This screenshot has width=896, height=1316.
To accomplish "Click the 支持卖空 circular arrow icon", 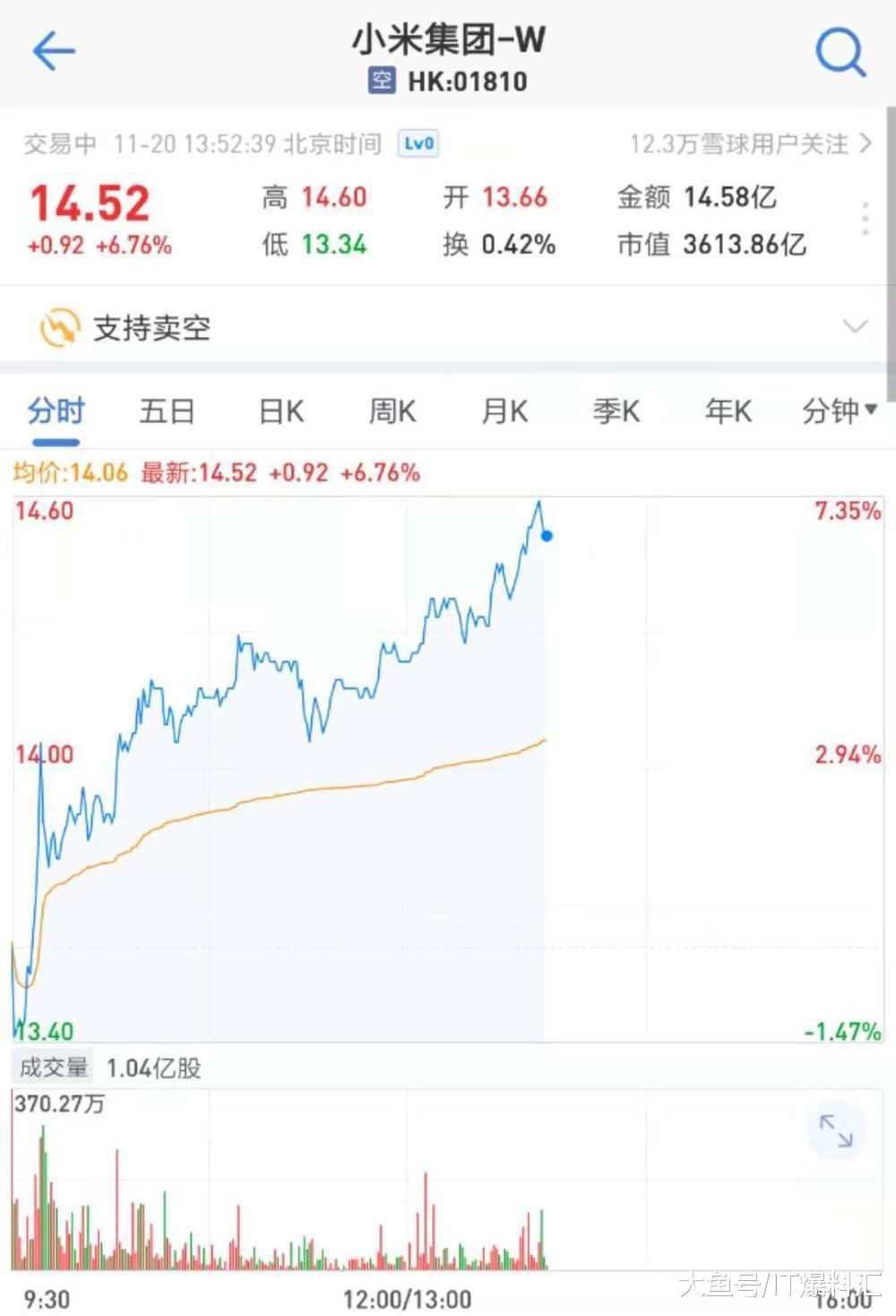I will pyautogui.click(x=59, y=327).
